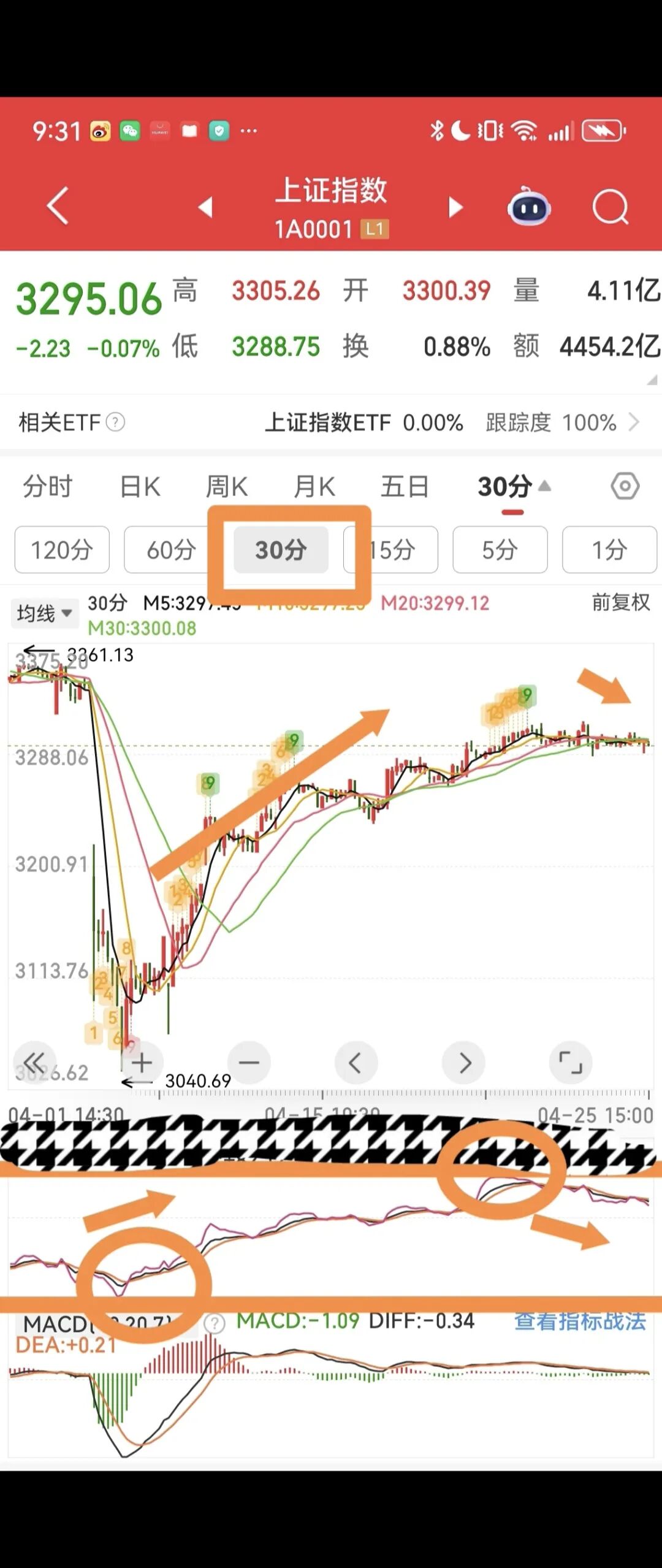Switch to the 五日 tab
This screenshot has height=1568, width=662.
(405, 487)
